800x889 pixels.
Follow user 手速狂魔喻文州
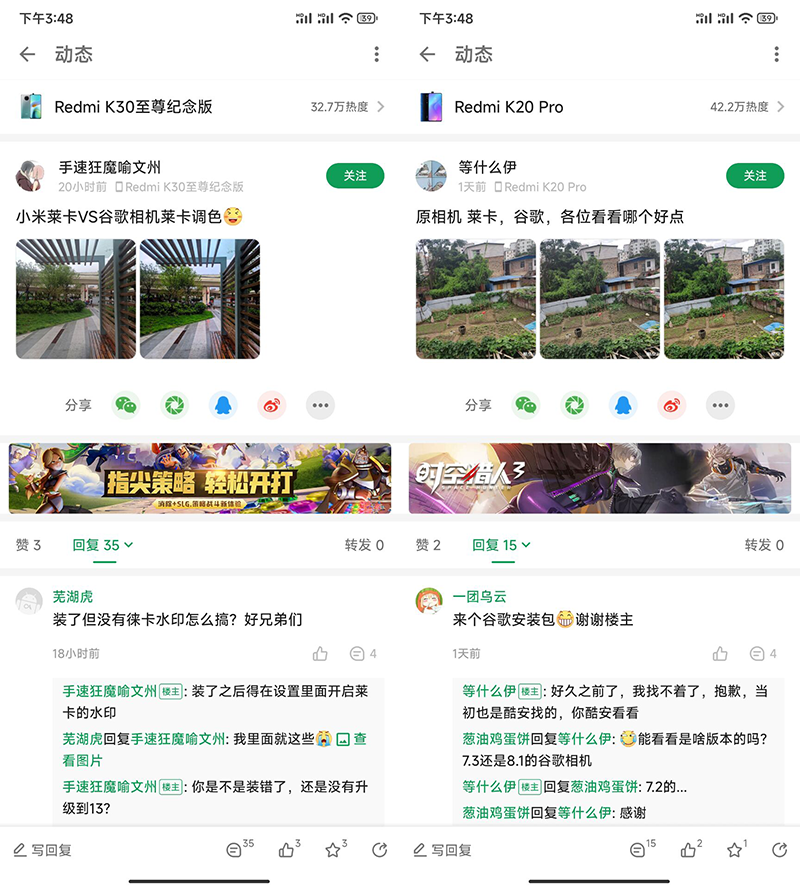[355, 175]
